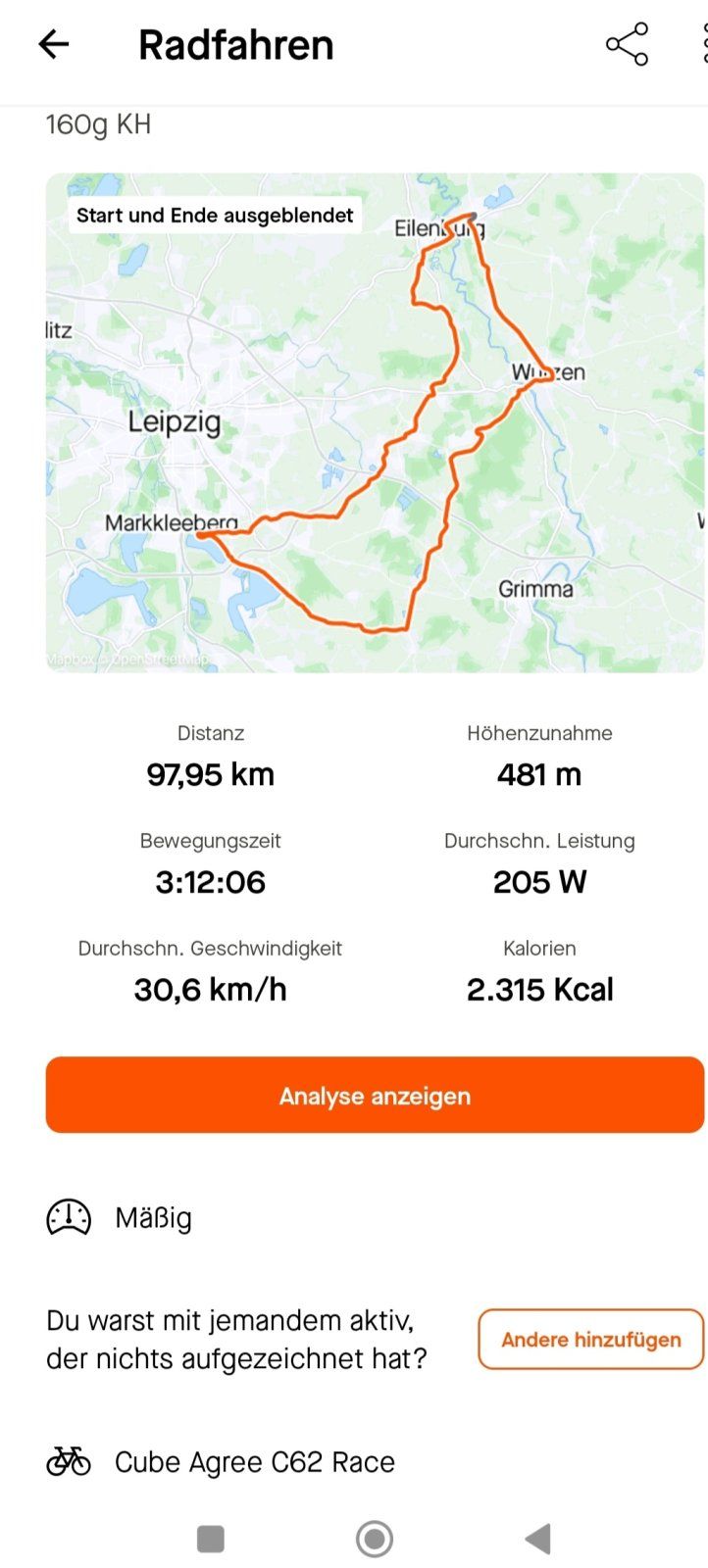Share this cycling activity

(627, 44)
